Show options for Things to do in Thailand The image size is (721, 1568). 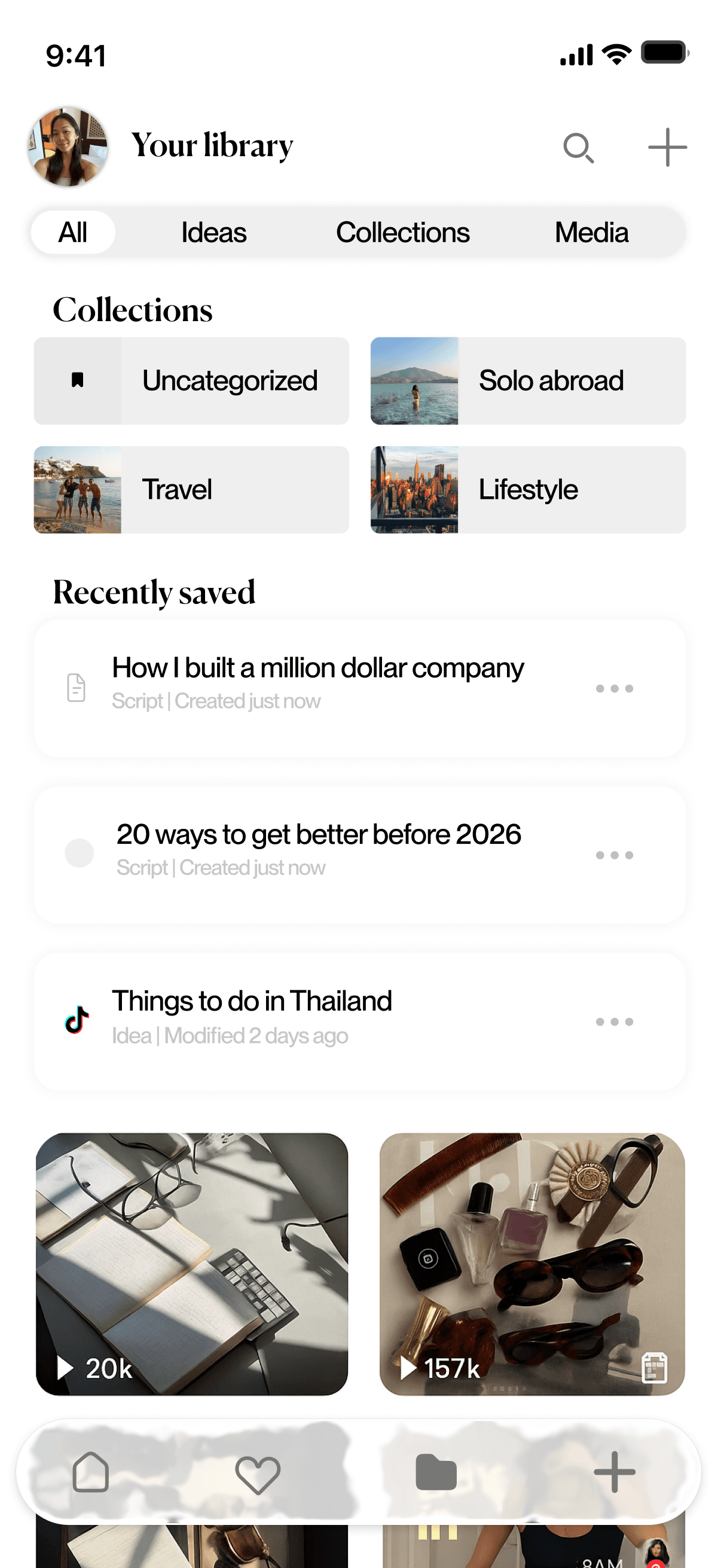click(614, 1022)
